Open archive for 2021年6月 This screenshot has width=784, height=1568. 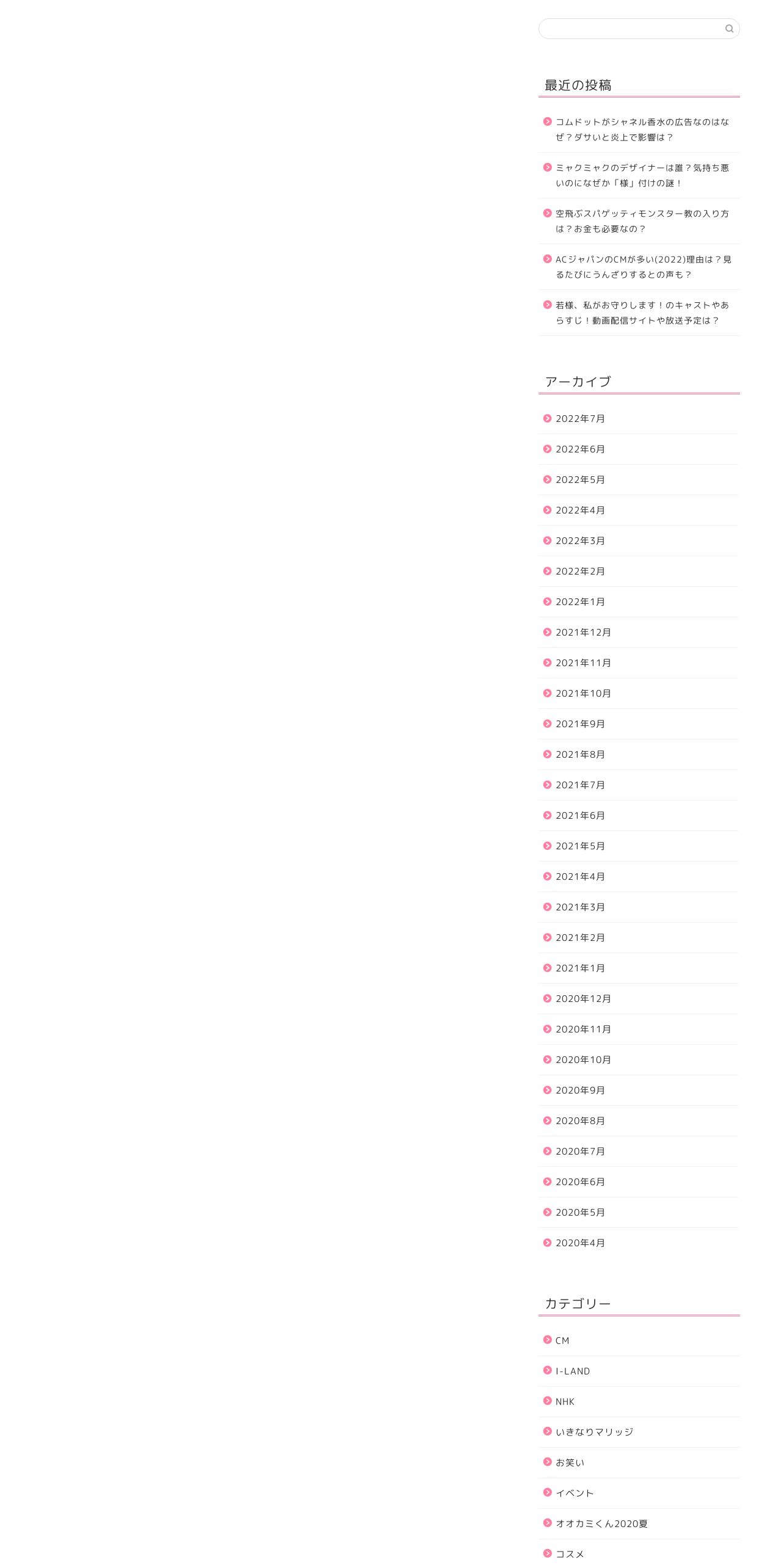point(580,815)
